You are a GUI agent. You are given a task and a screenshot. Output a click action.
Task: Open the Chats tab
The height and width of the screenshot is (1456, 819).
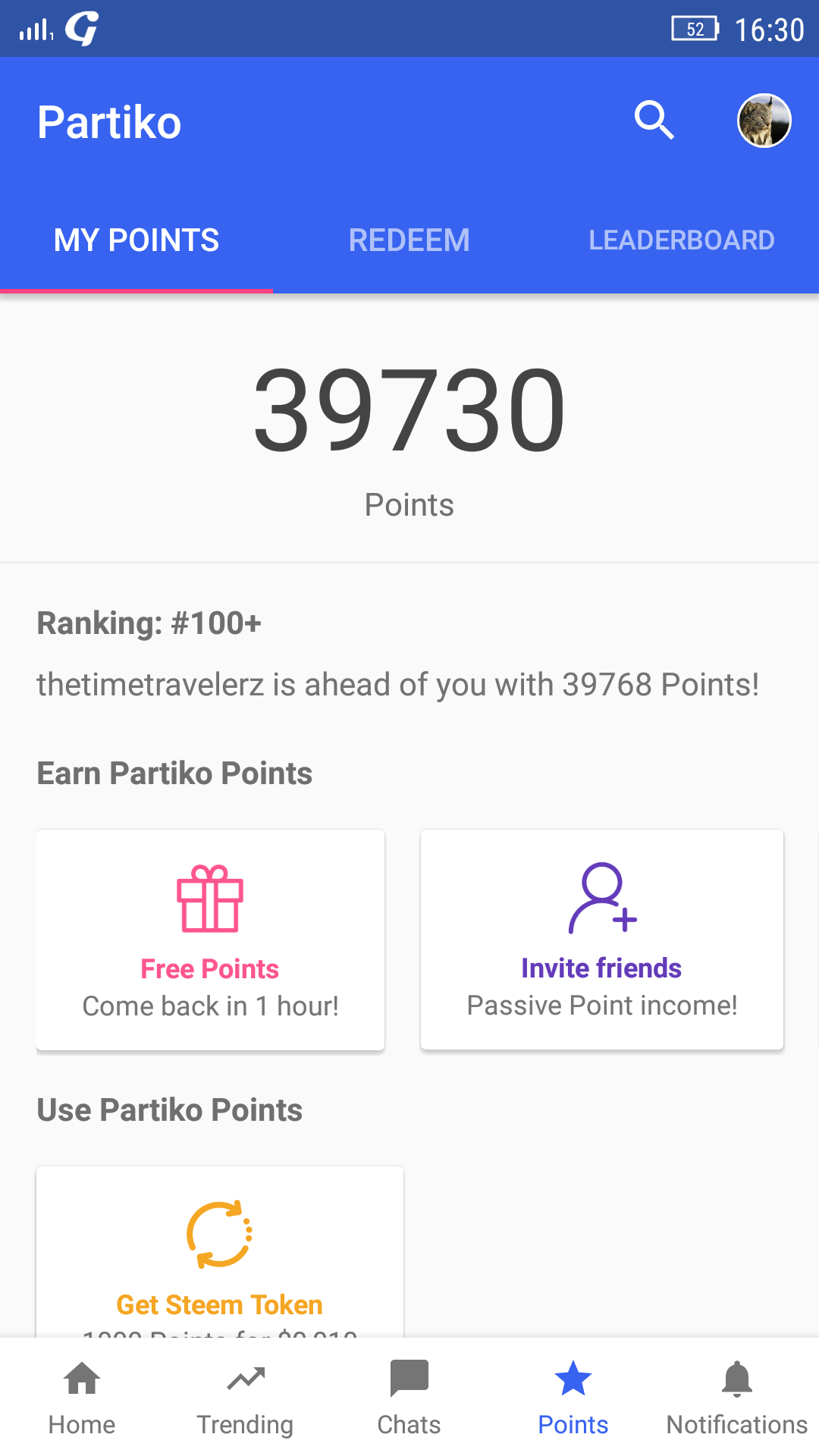click(409, 1397)
